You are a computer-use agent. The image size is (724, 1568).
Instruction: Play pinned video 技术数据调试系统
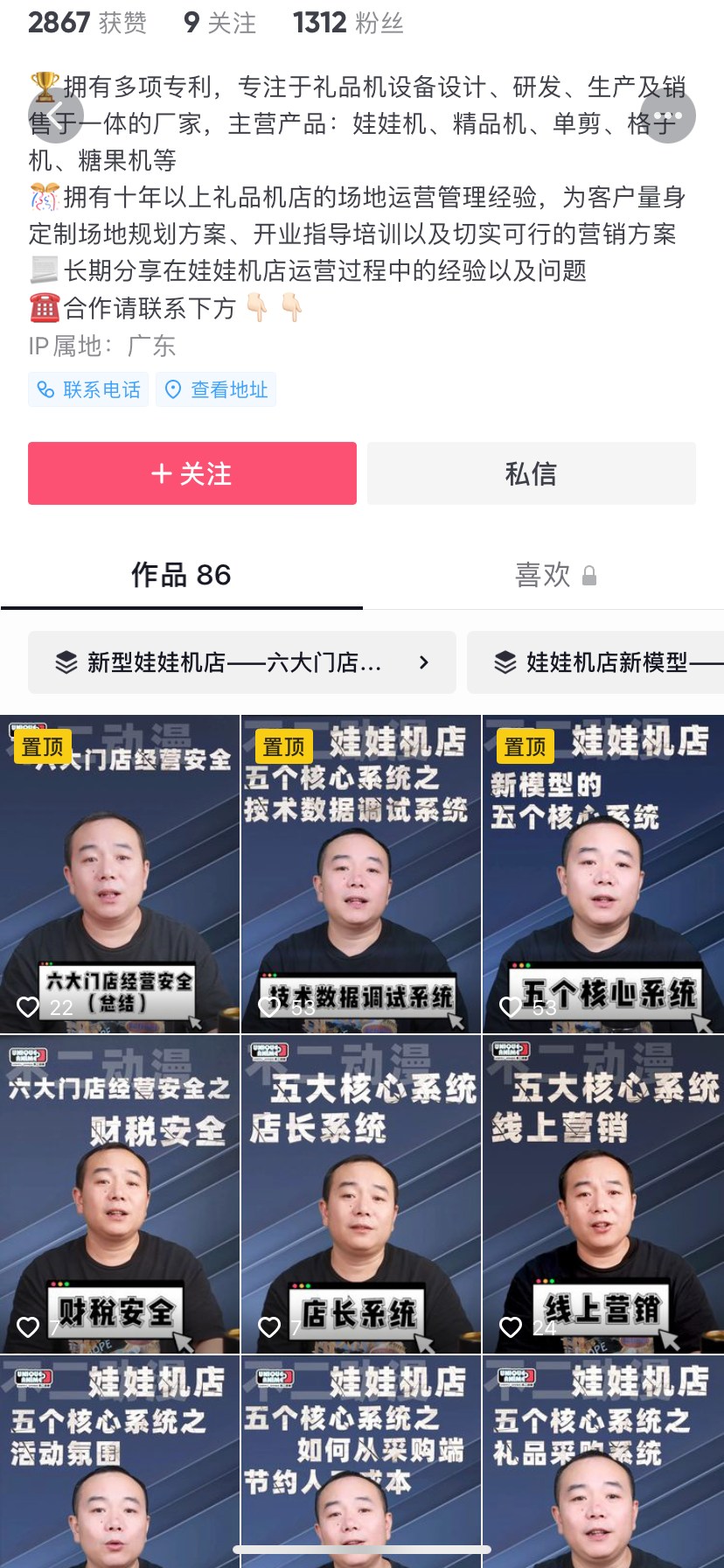coord(360,875)
